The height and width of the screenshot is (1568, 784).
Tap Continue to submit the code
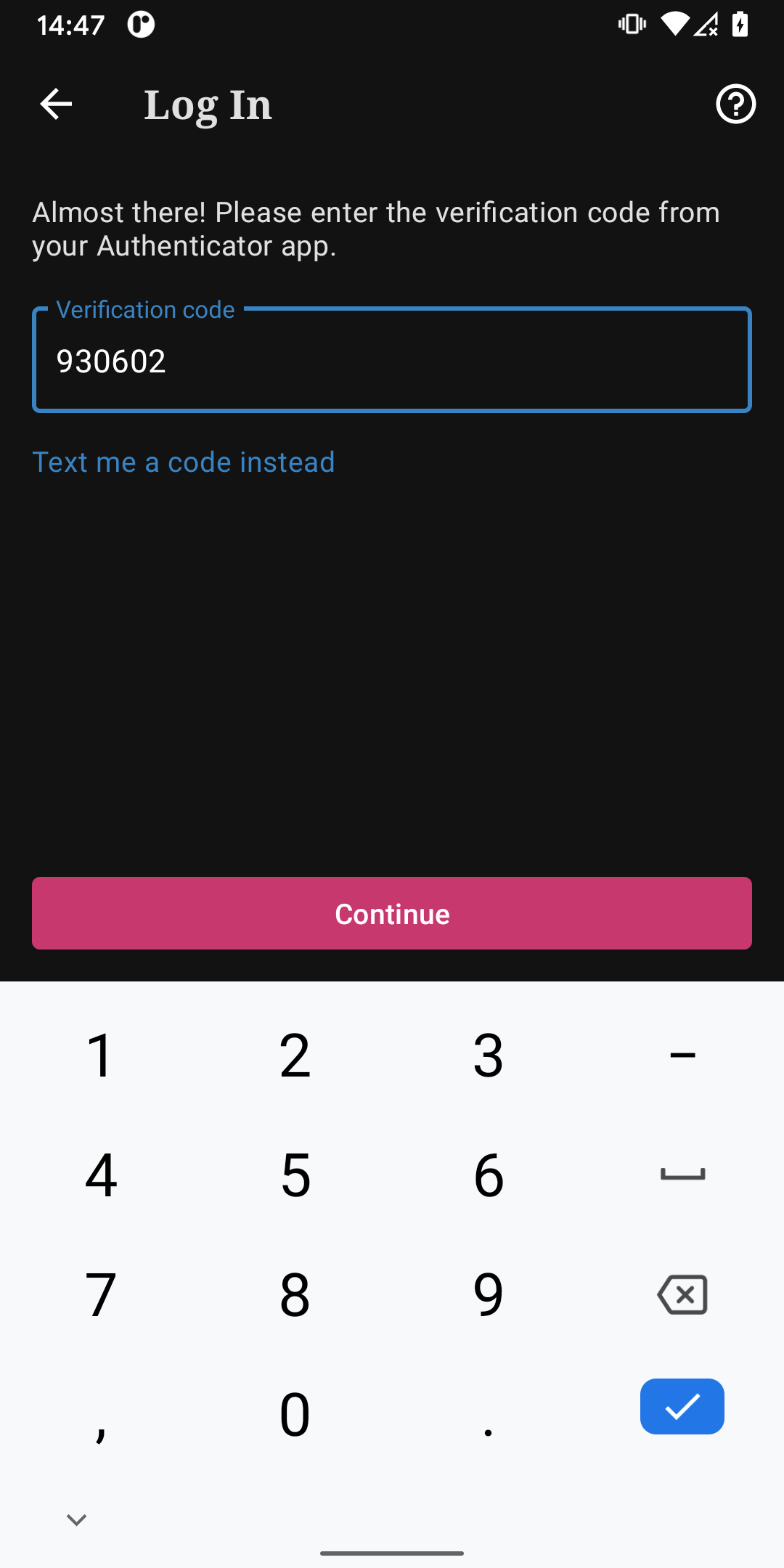(392, 913)
